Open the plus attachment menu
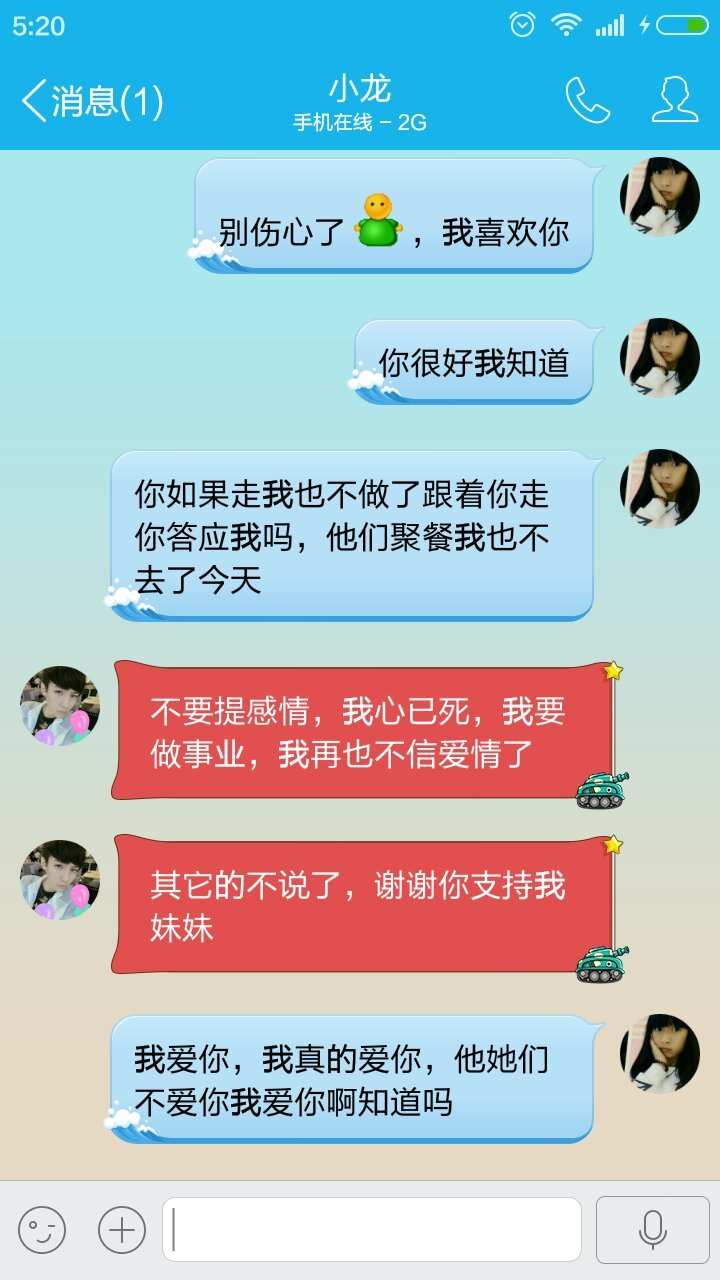This screenshot has height=1280, width=720. (x=122, y=1230)
